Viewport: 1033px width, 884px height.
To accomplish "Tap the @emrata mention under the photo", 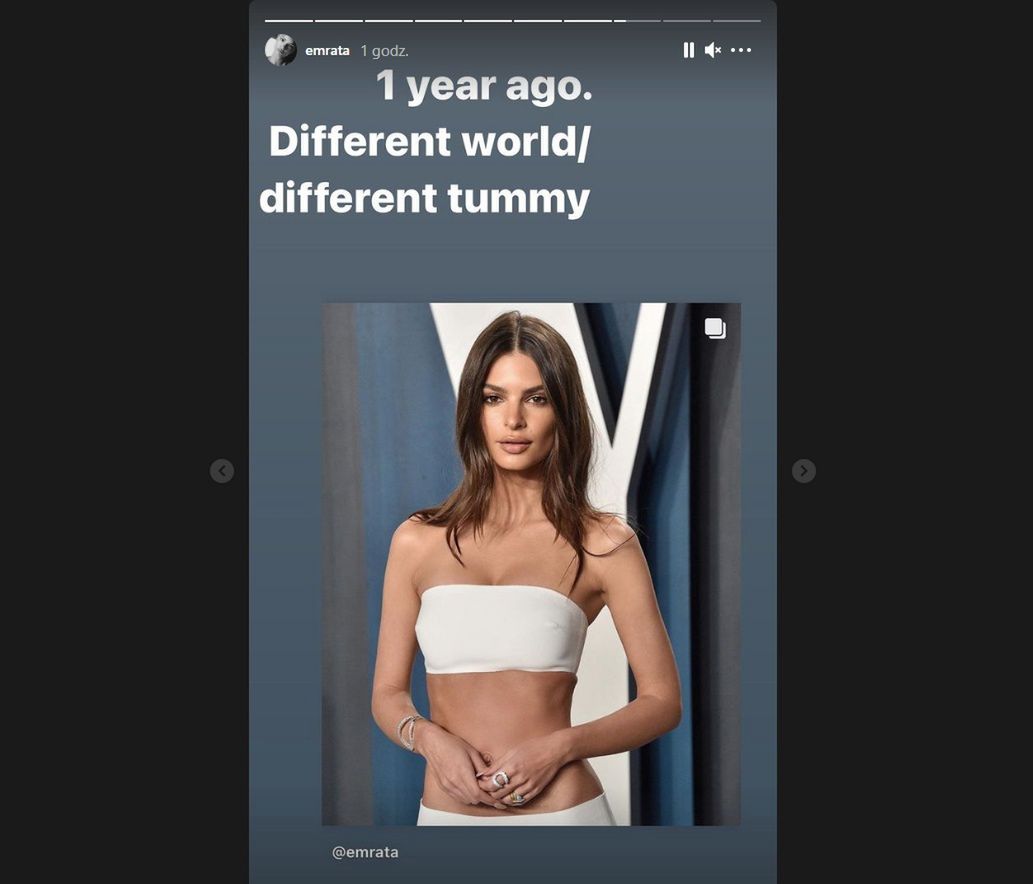I will tap(365, 852).
